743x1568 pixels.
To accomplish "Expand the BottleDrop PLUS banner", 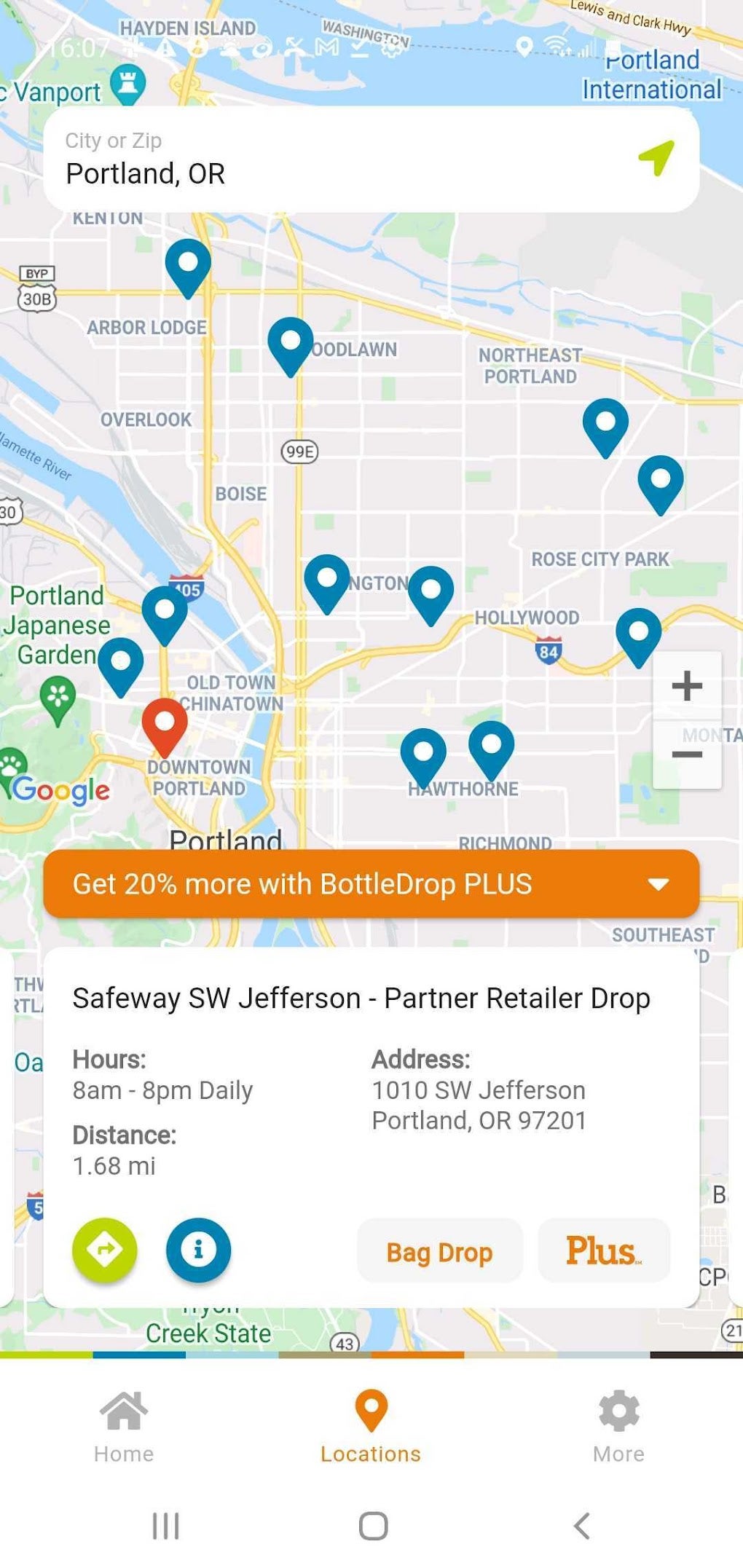I will tap(658, 884).
